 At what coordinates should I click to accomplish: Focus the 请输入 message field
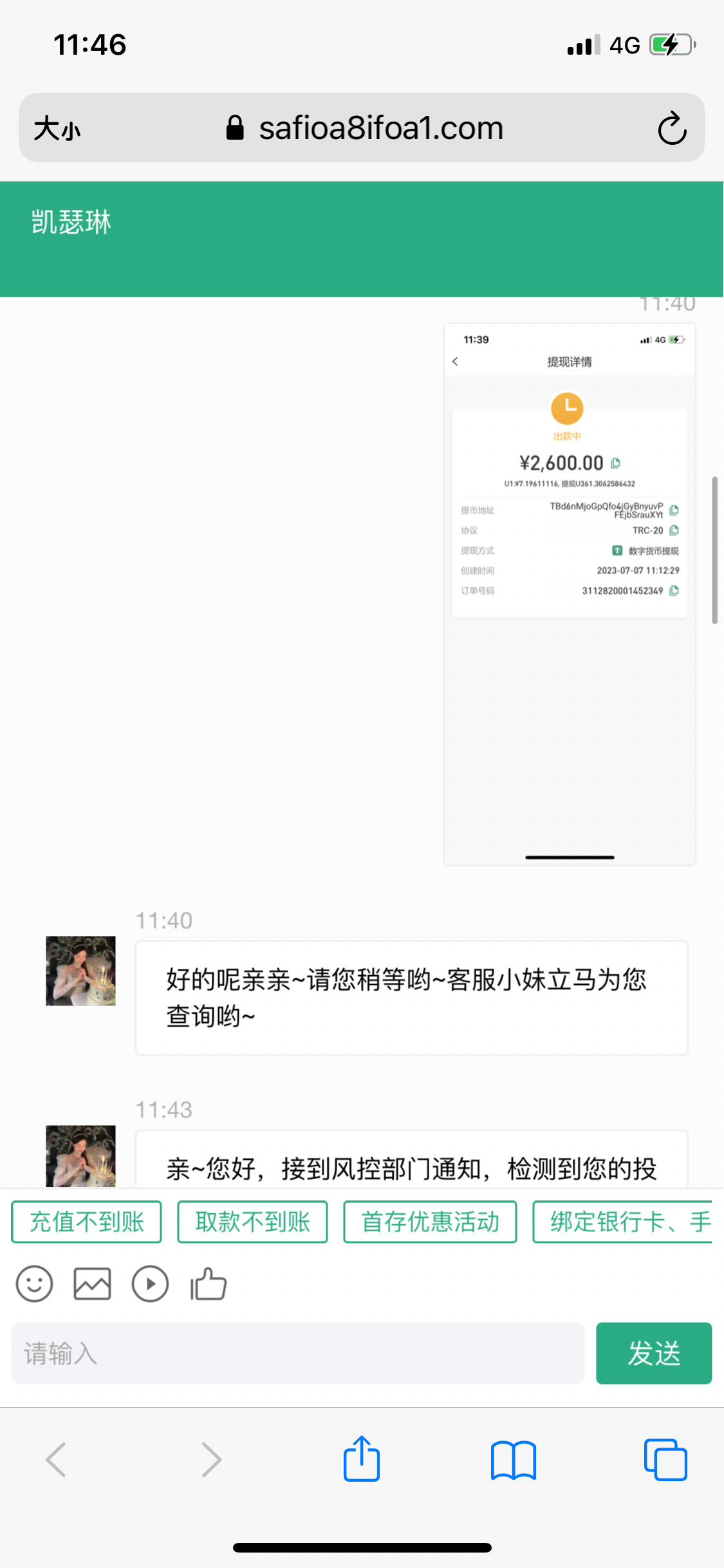[x=297, y=1353]
